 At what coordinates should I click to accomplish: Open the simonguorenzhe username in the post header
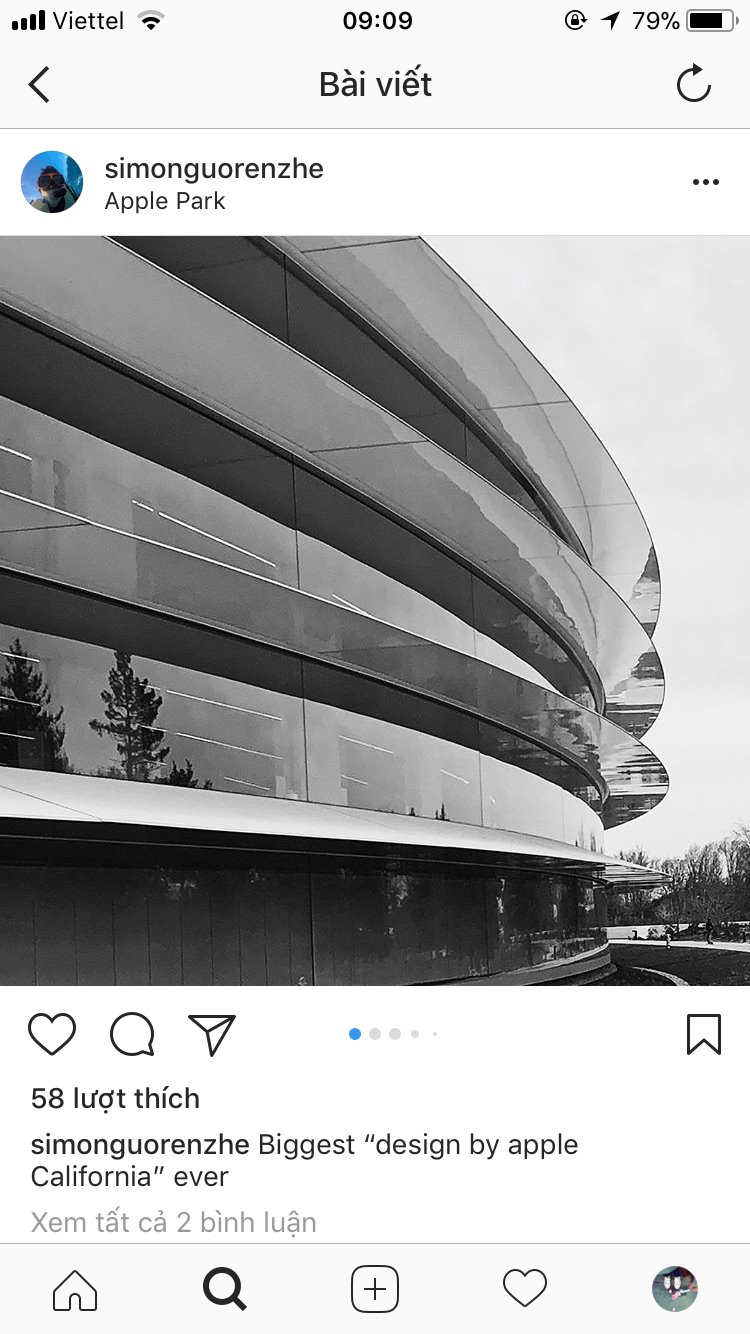pos(214,168)
